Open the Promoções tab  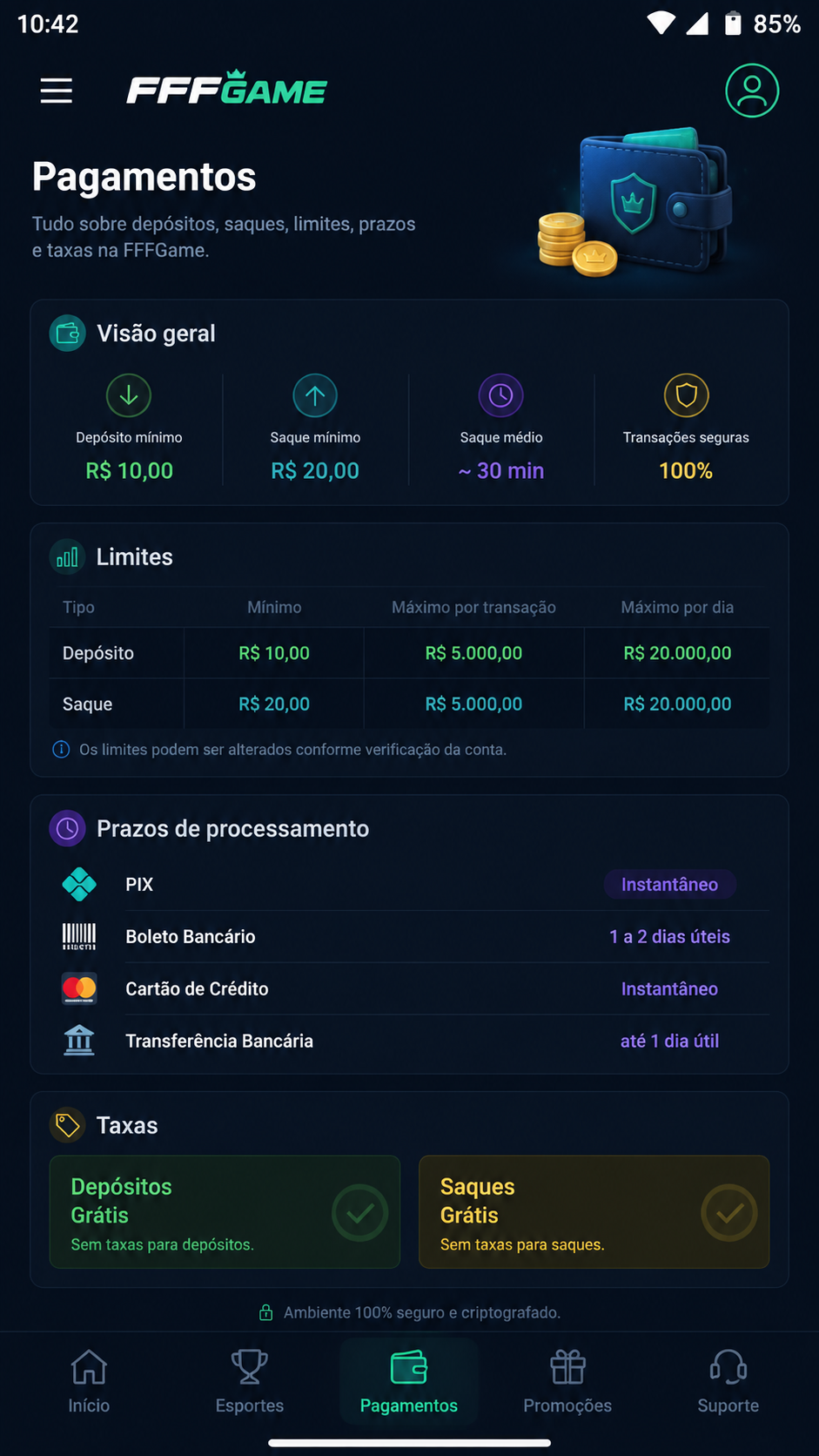click(567, 1381)
